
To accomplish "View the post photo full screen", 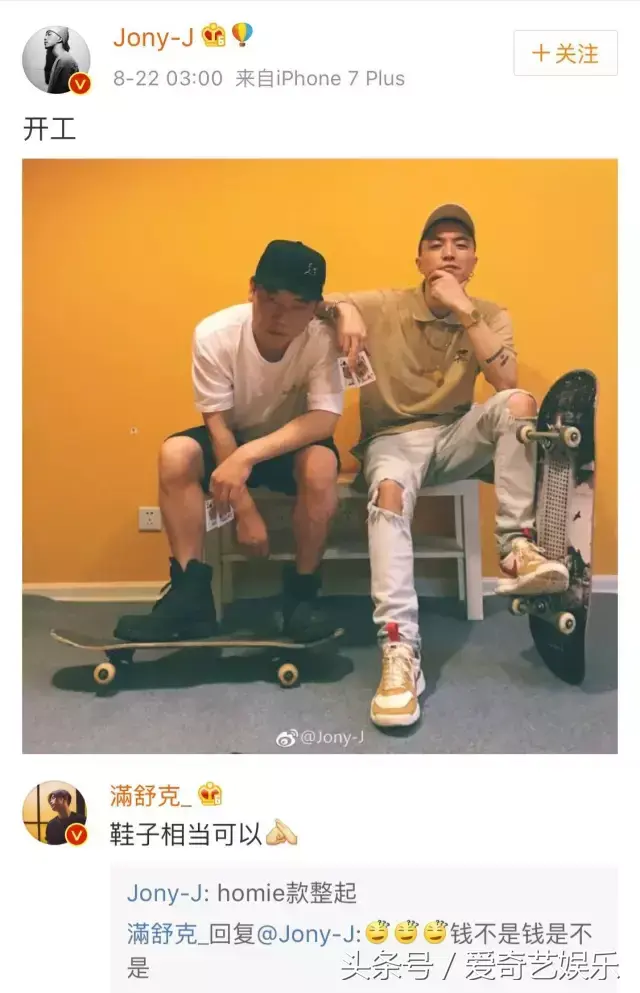I will (x=319, y=455).
